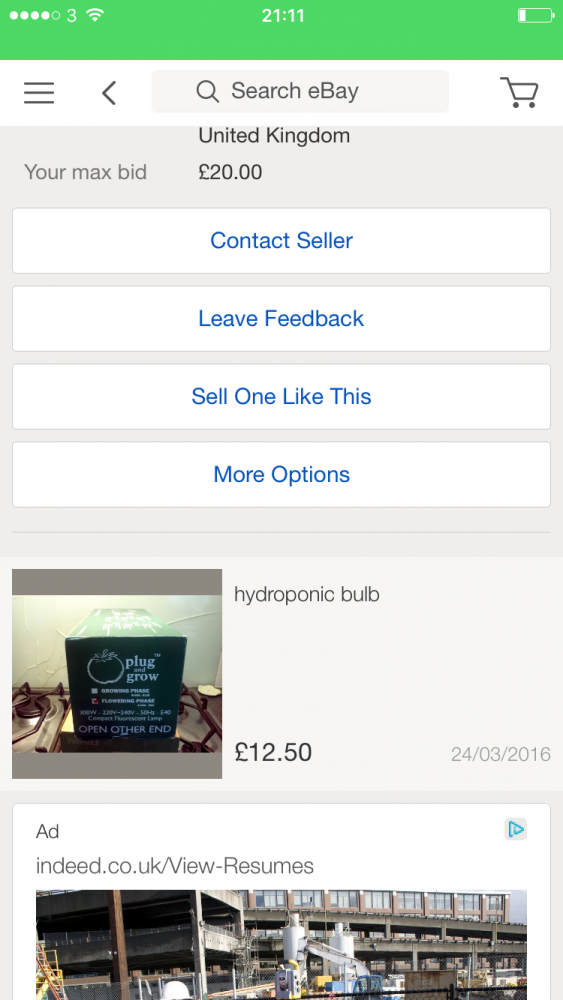Tap the AdChoices icon on the ad
The image size is (563, 1000).
[x=516, y=829]
